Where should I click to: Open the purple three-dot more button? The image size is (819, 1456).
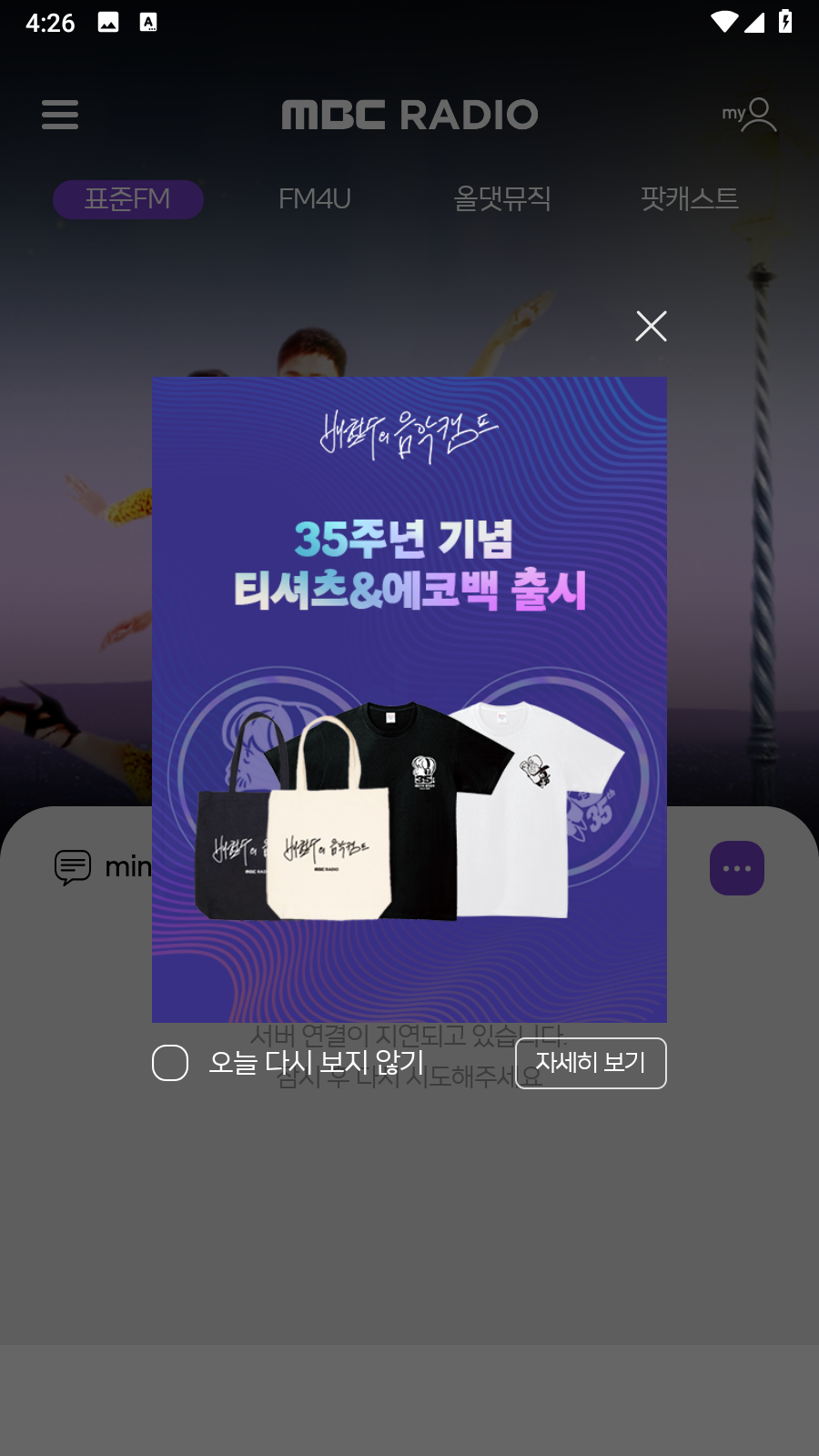point(736,868)
